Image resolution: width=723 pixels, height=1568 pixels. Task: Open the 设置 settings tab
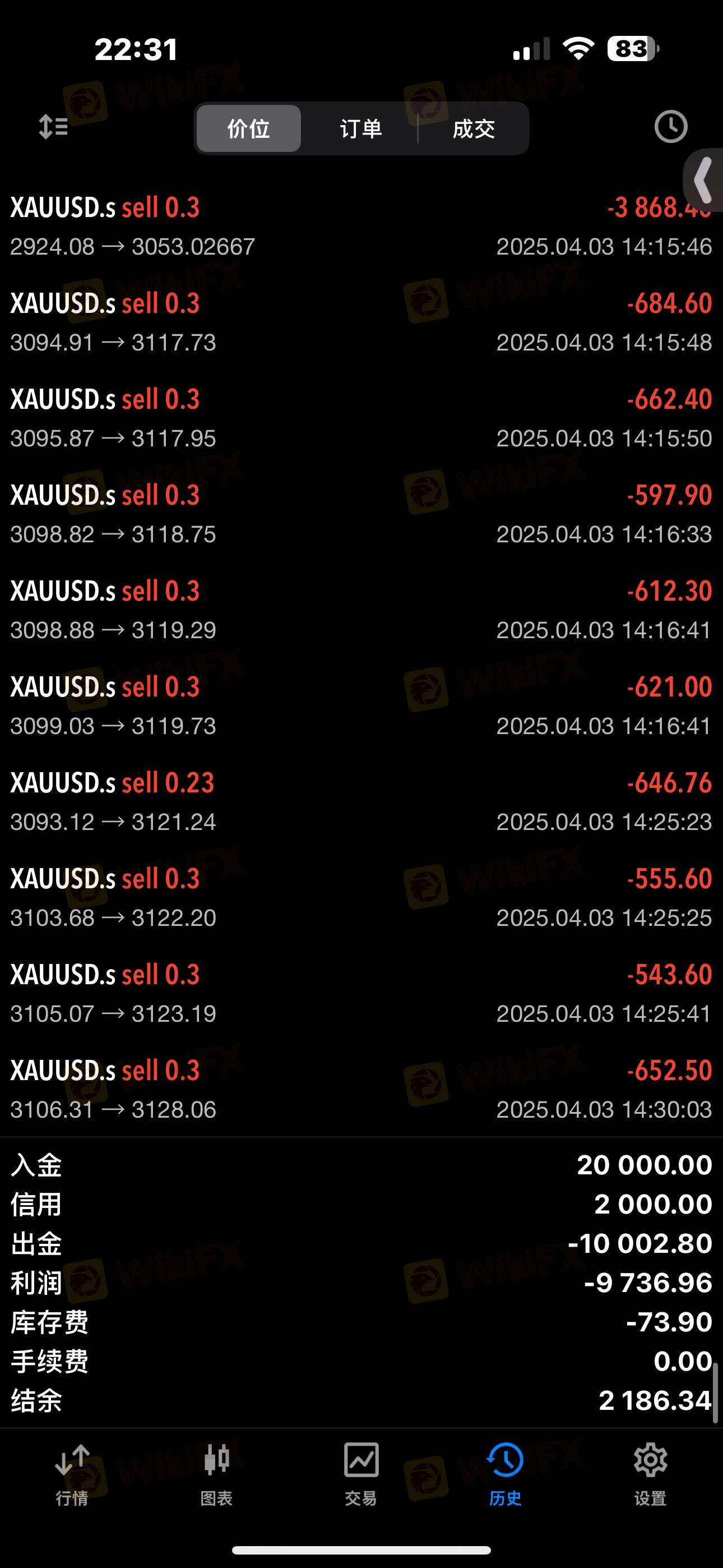click(x=650, y=1474)
